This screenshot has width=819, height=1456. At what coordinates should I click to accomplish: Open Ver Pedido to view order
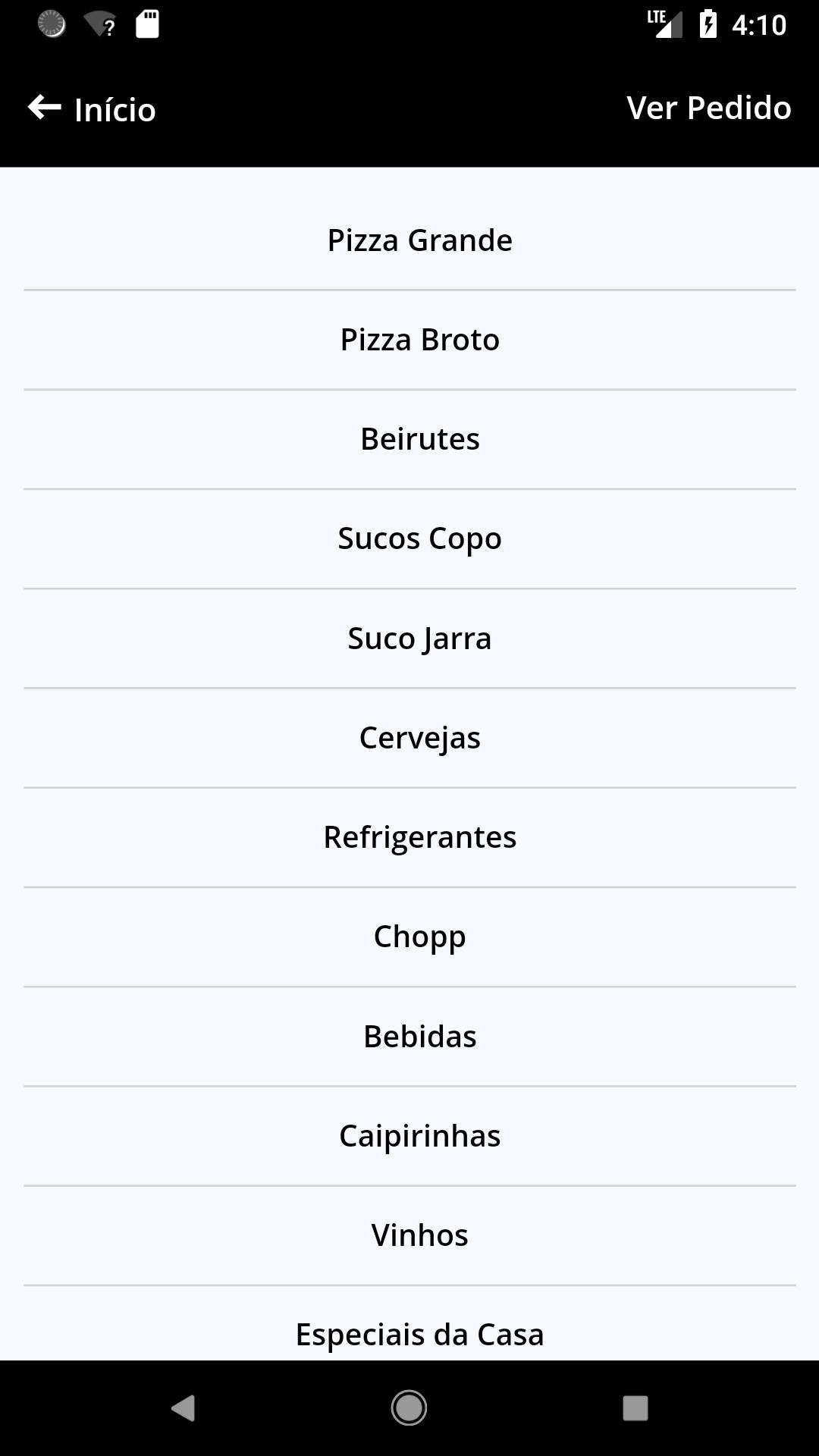point(709,108)
